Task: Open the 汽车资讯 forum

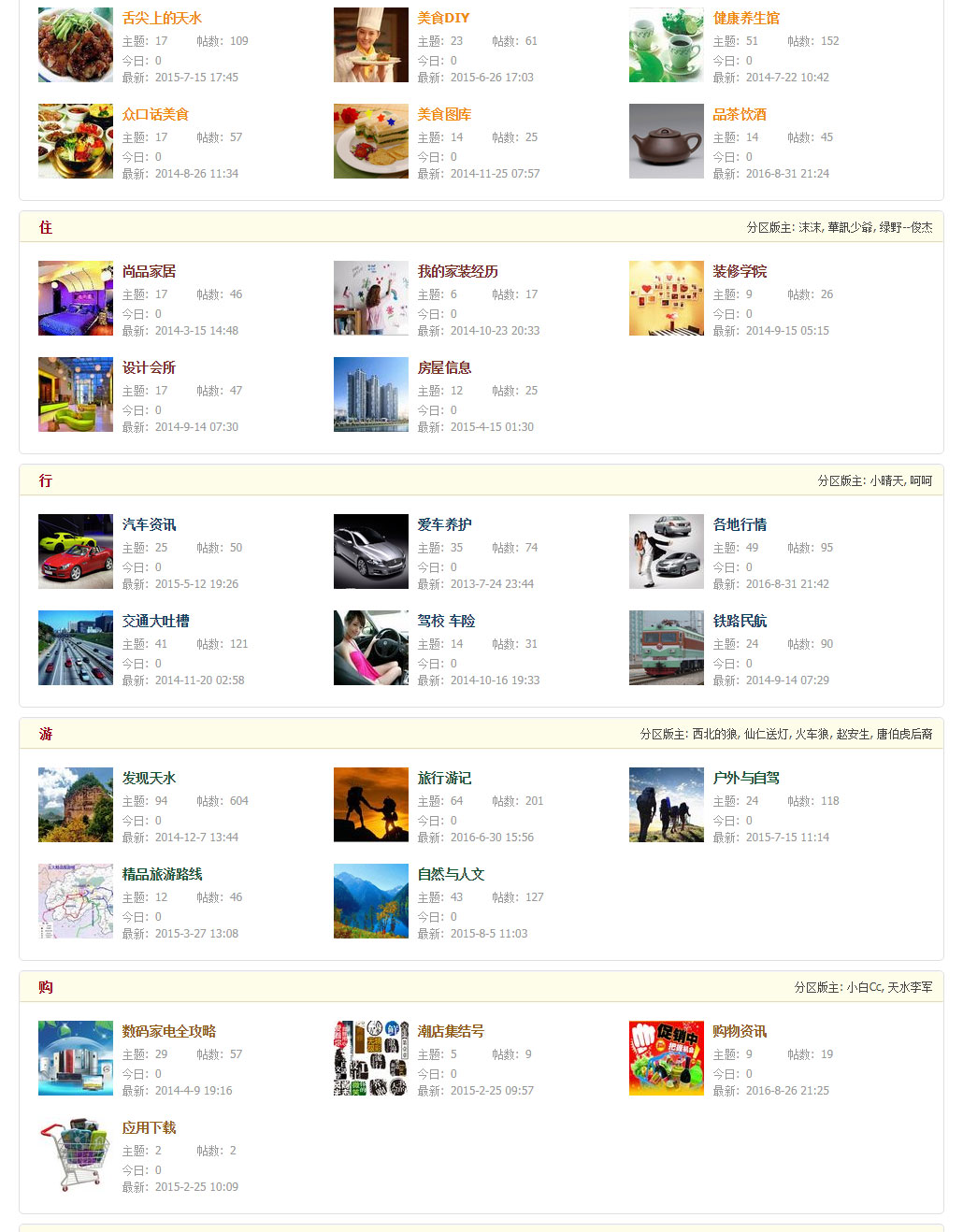Action: 149,524
